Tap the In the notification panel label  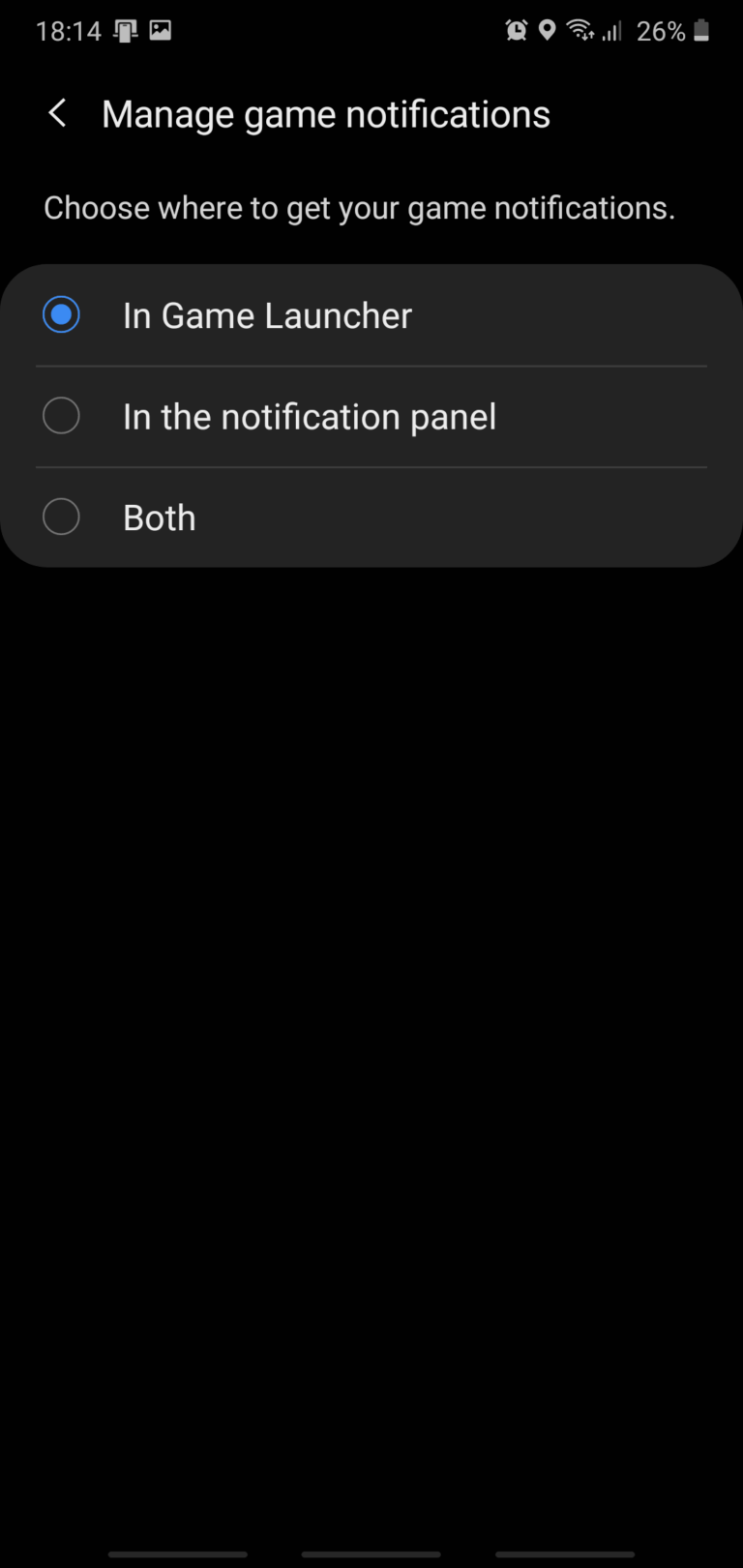coord(309,416)
